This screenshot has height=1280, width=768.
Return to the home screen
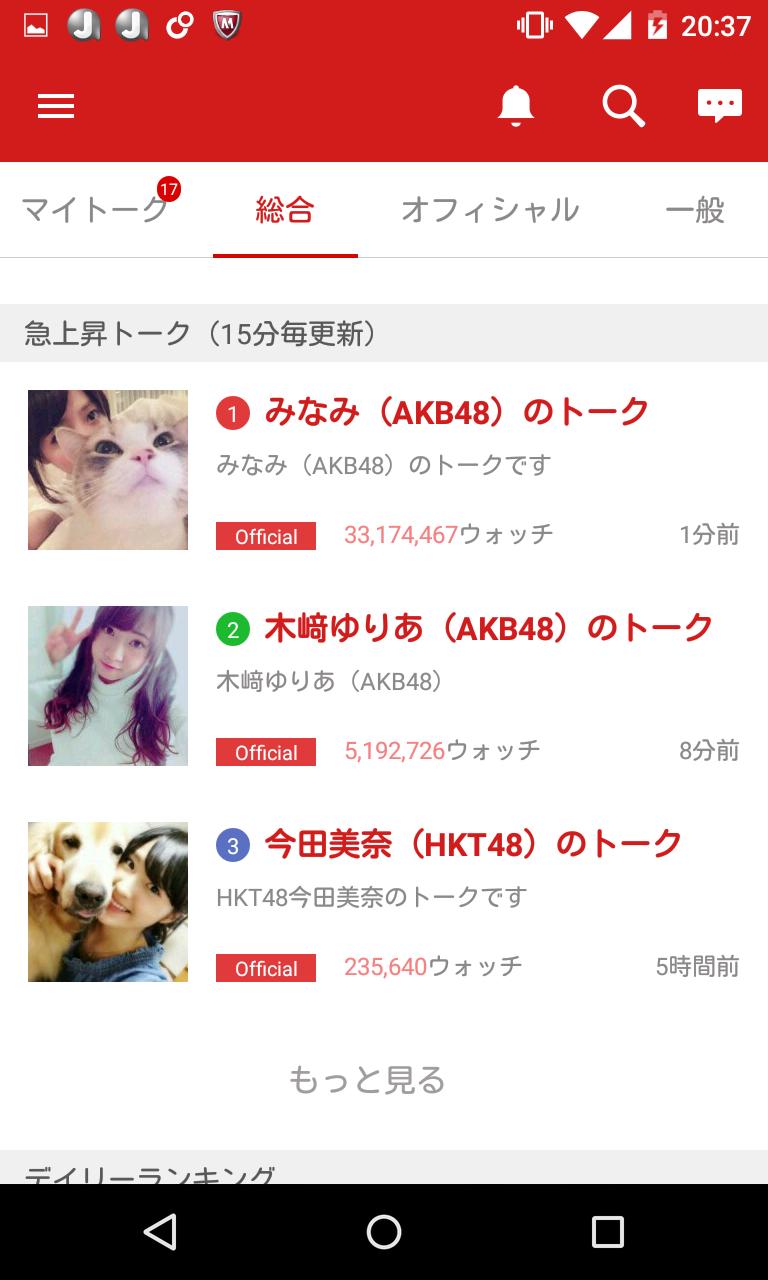tap(384, 1232)
